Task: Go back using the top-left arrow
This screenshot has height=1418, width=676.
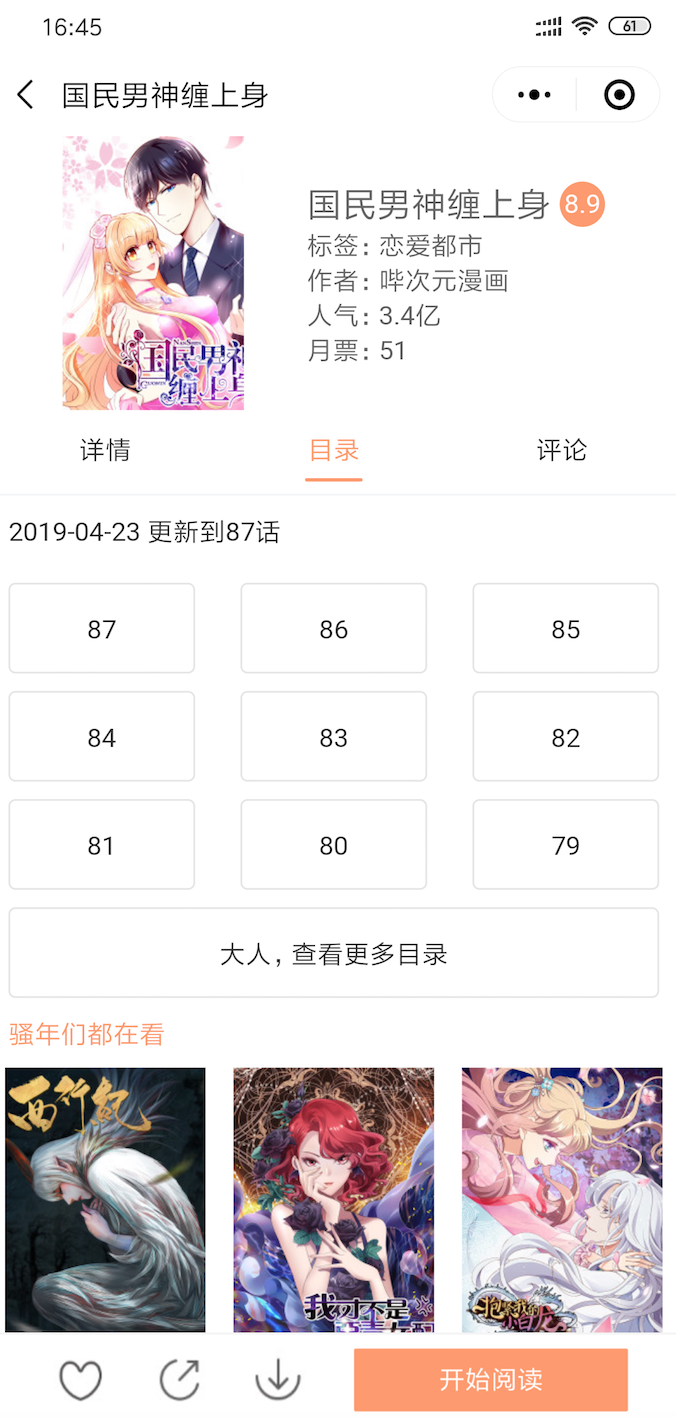Action: (x=26, y=95)
